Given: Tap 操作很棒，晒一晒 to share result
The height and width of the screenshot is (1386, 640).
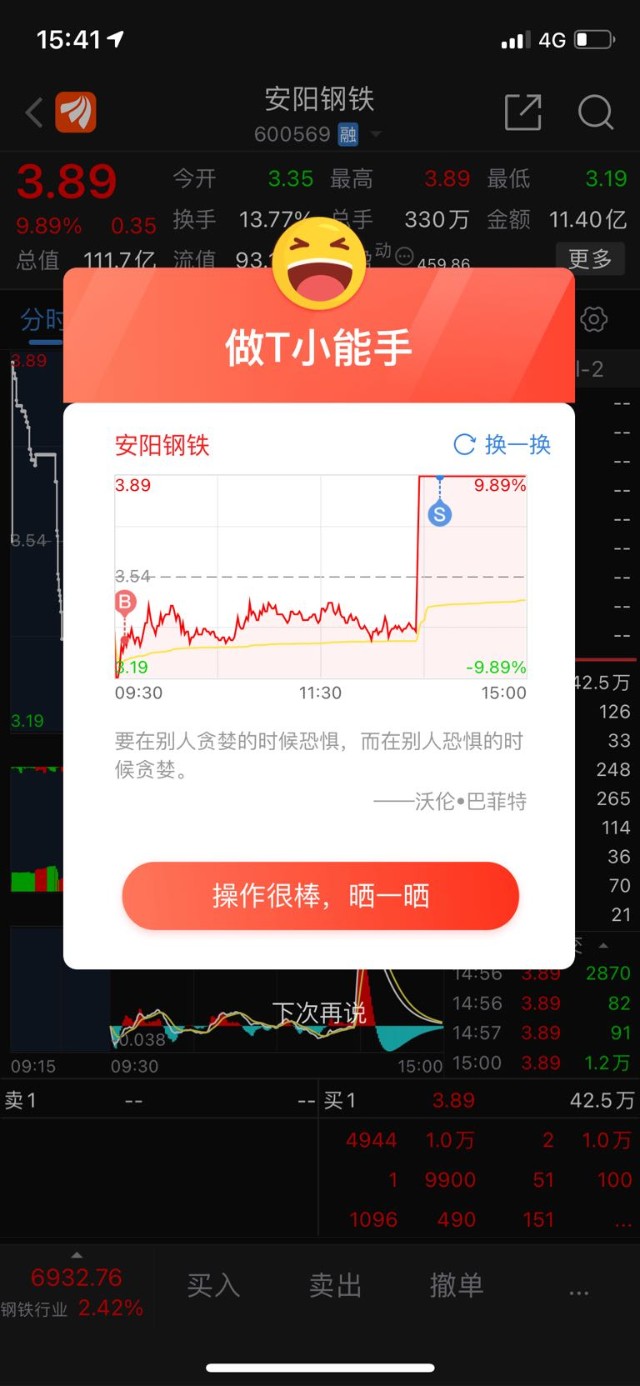Looking at the screenshot, I should (320, 896).
